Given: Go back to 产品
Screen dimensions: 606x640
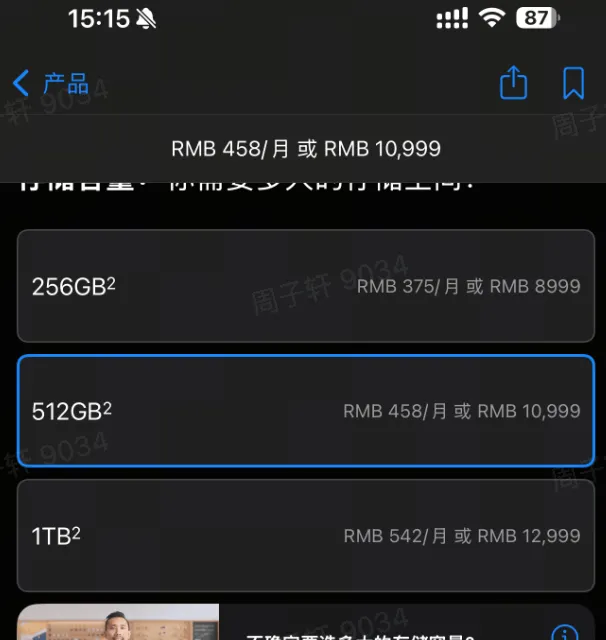Looking at the screenshot, I should pyautogui.click(x=50, y=83).
